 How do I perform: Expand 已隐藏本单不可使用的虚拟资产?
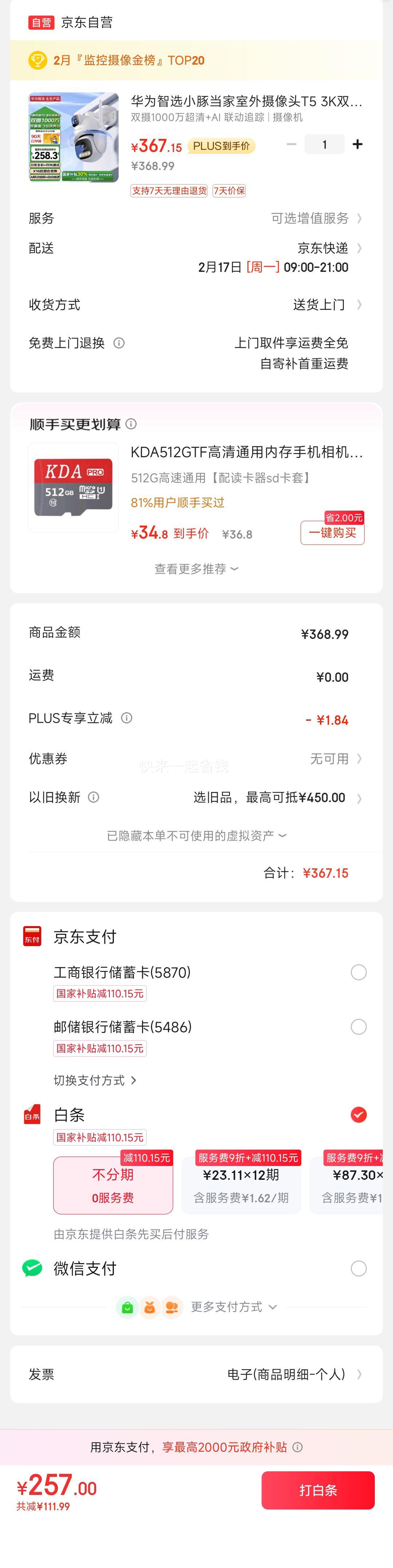tap(196, 836)
